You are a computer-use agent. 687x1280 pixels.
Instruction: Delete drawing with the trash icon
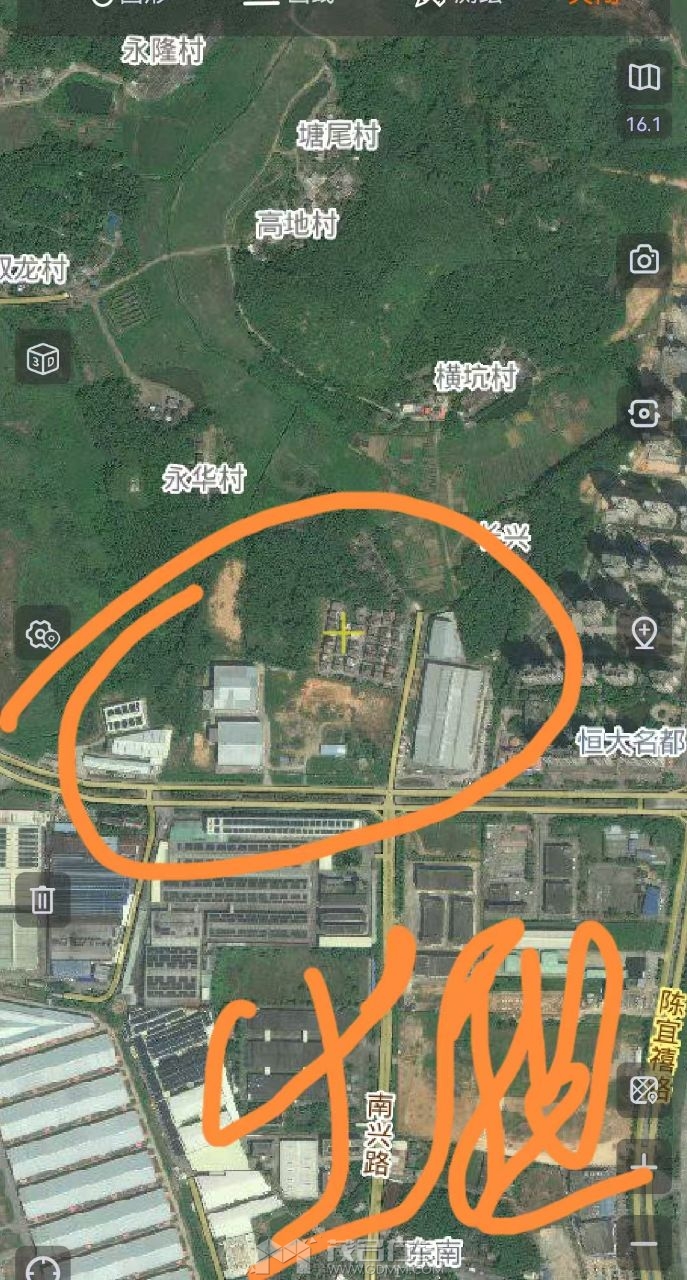pos(42,899)
